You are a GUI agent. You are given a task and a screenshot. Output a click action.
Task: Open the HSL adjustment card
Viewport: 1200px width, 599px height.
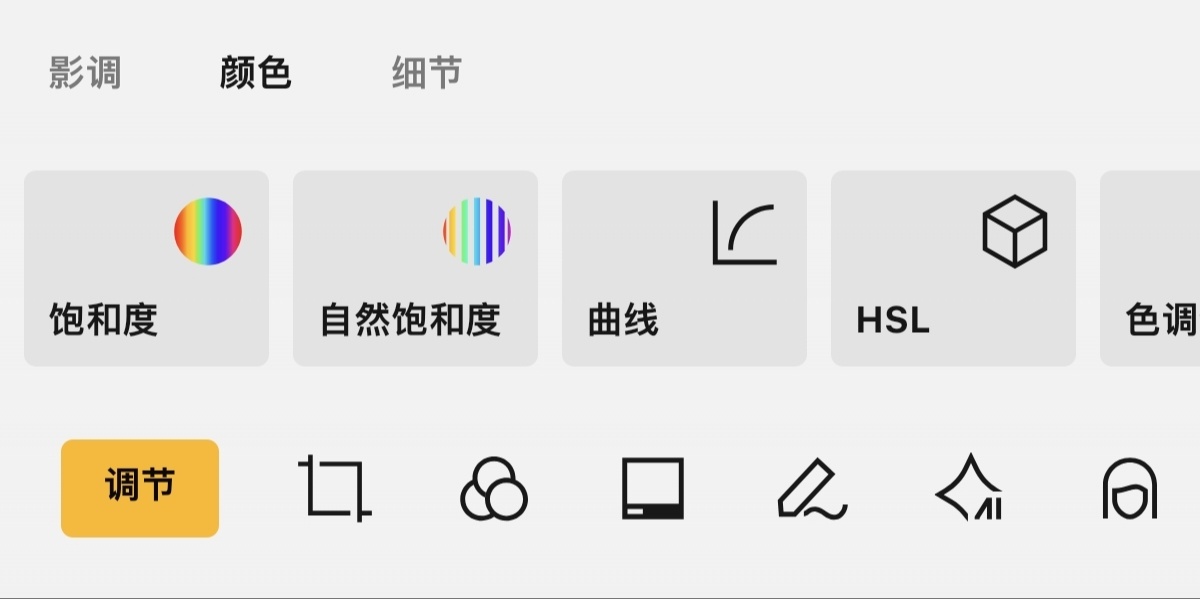pyautogui.click(x=953, y=268)
